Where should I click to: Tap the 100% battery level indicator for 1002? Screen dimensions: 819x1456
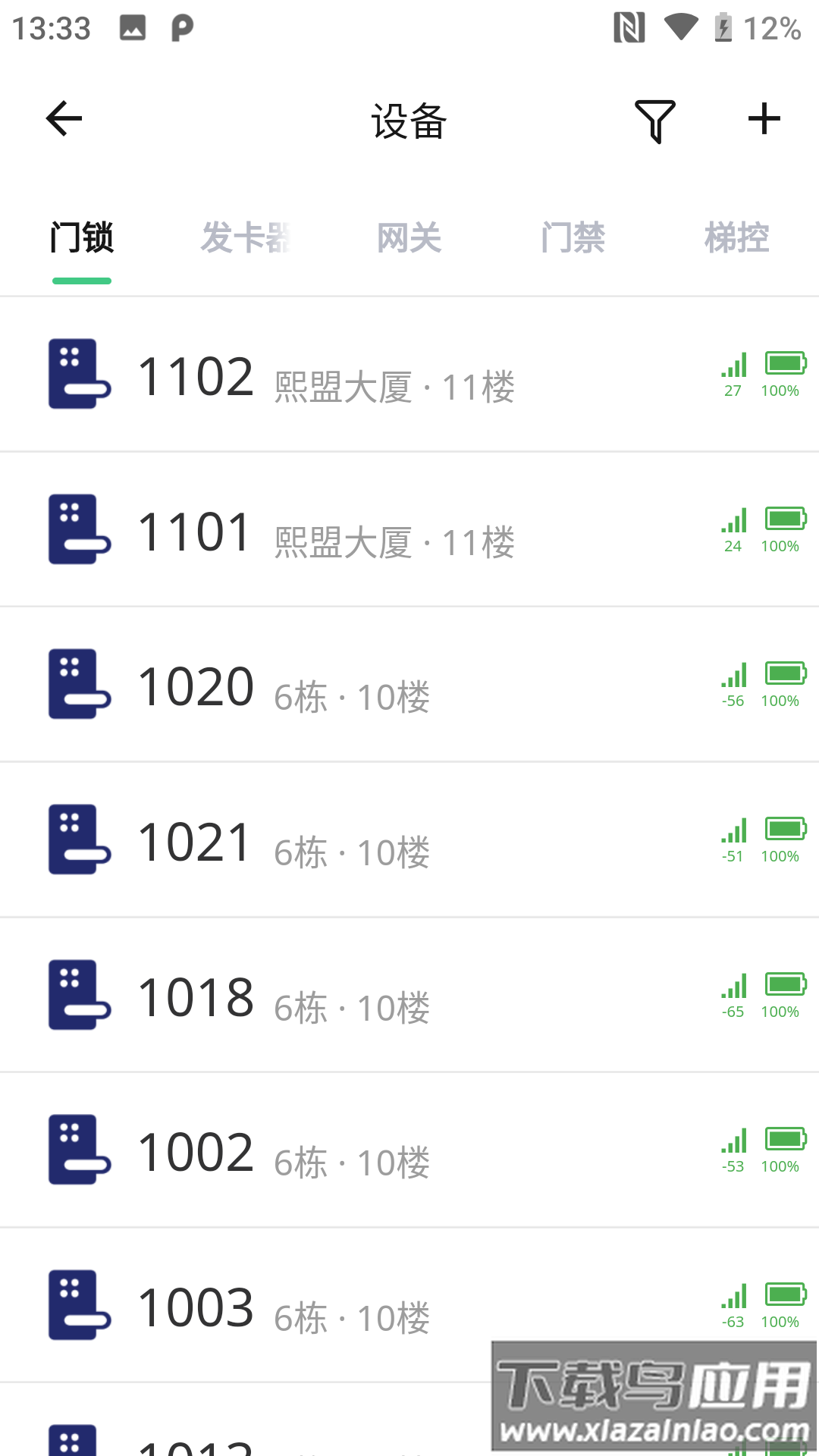780,1166
